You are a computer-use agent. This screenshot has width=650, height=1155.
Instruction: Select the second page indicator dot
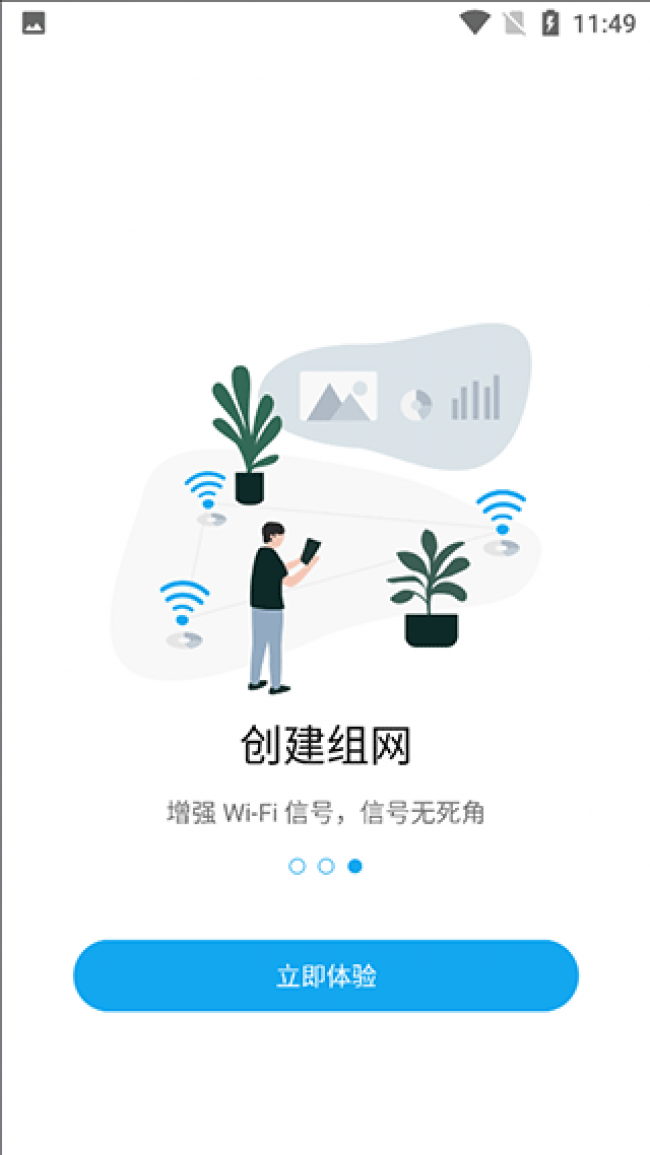326,866
